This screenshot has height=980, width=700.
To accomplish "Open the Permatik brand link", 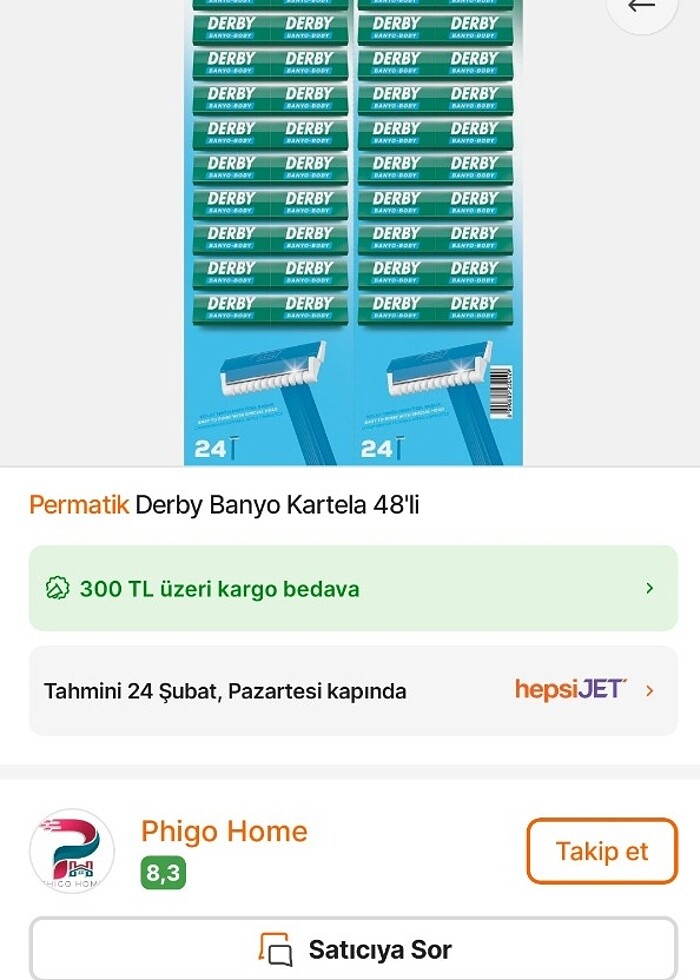I will pos(79,505).
